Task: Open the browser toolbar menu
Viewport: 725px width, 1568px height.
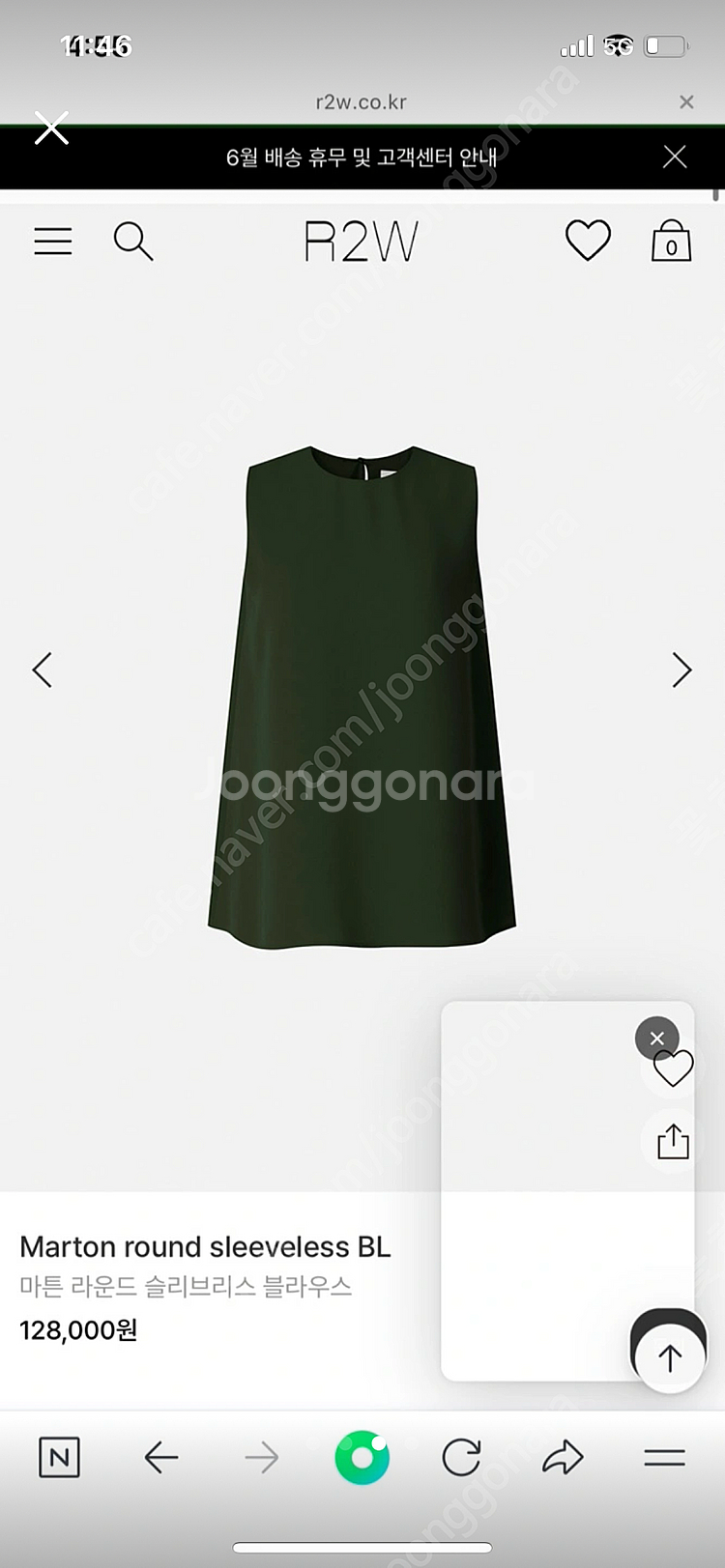Action: (664, 1457)
